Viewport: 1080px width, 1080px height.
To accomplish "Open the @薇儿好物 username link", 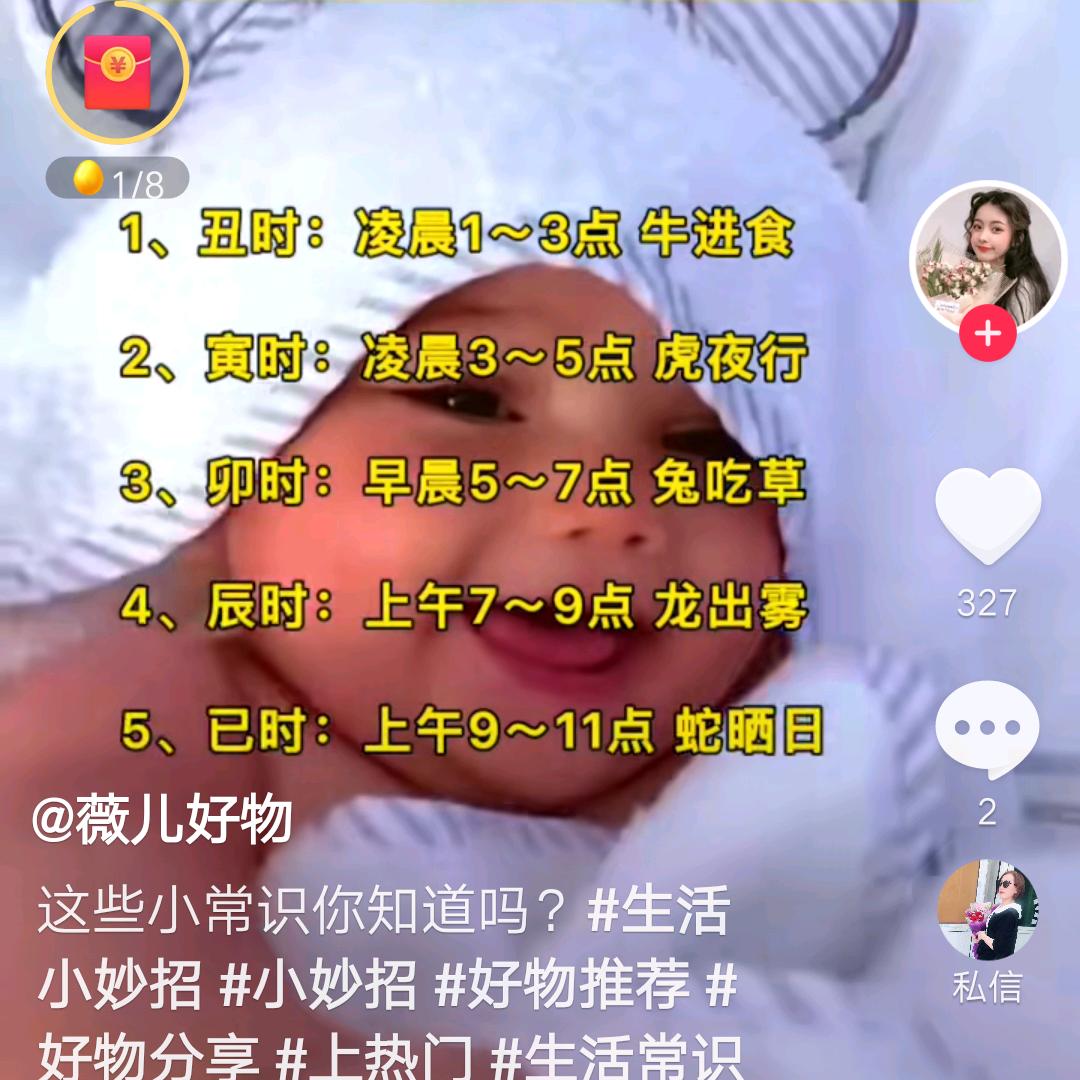I will 162,821.
